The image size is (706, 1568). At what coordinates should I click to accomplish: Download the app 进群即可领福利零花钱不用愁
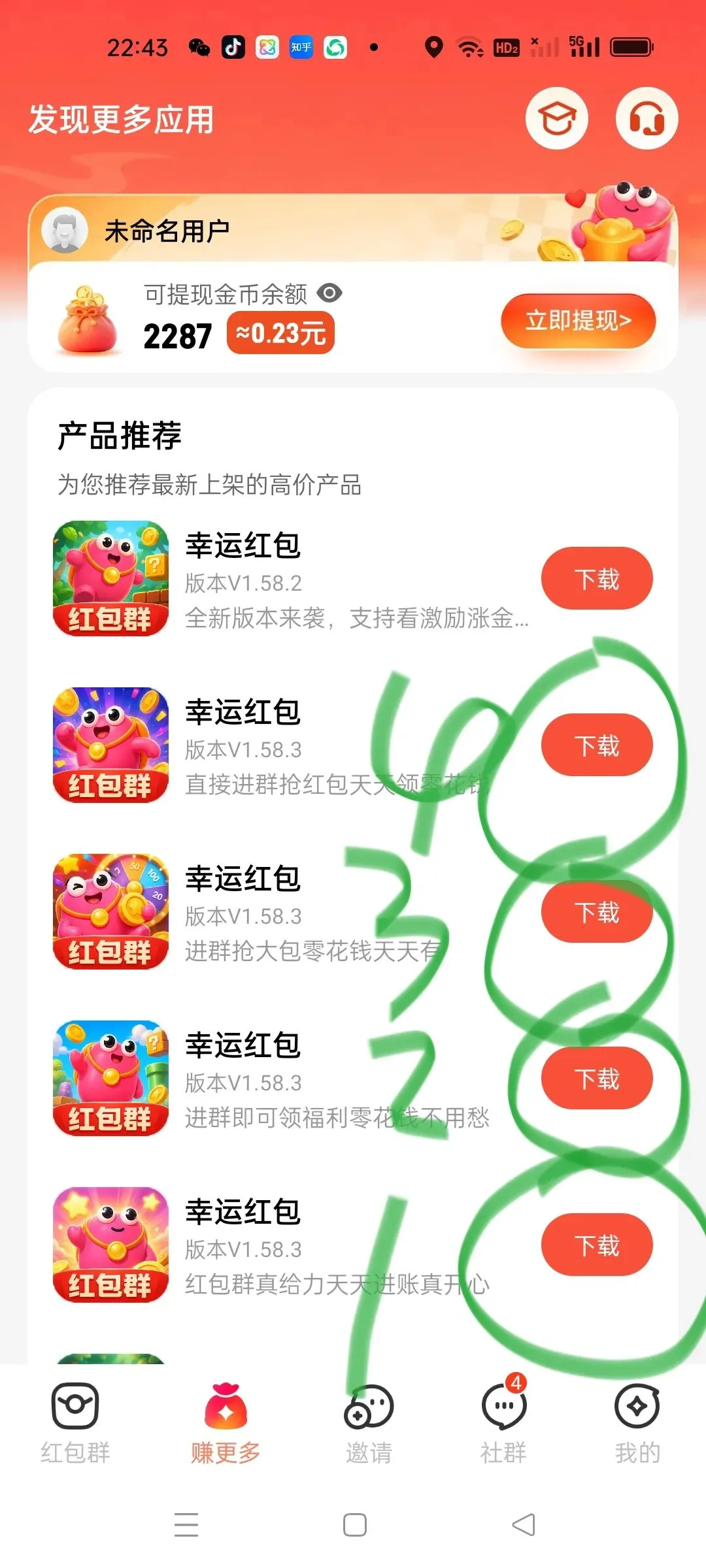597,1078
